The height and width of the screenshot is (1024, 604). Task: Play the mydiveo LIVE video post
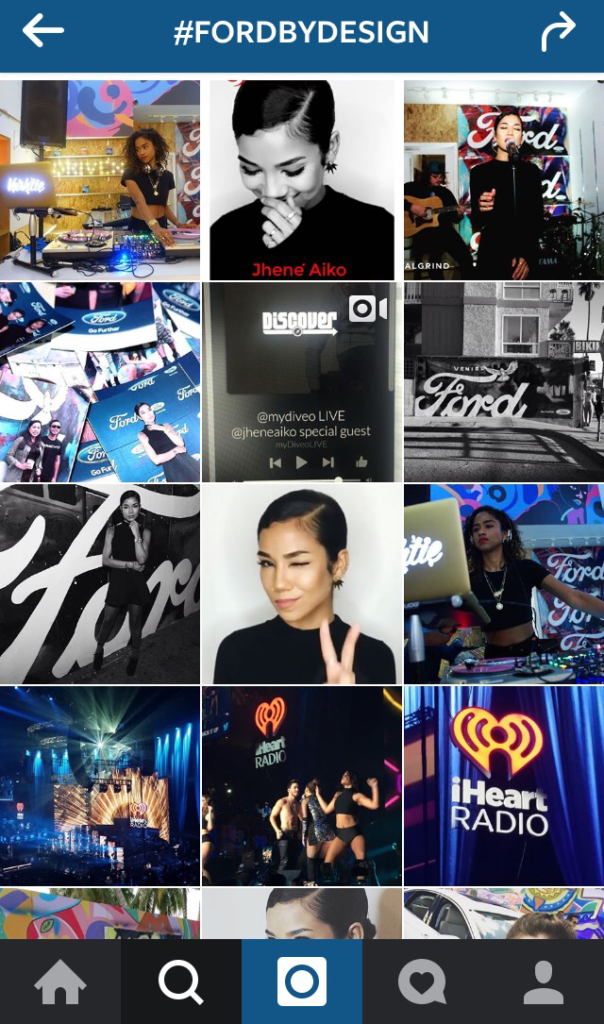coord(302,382)
